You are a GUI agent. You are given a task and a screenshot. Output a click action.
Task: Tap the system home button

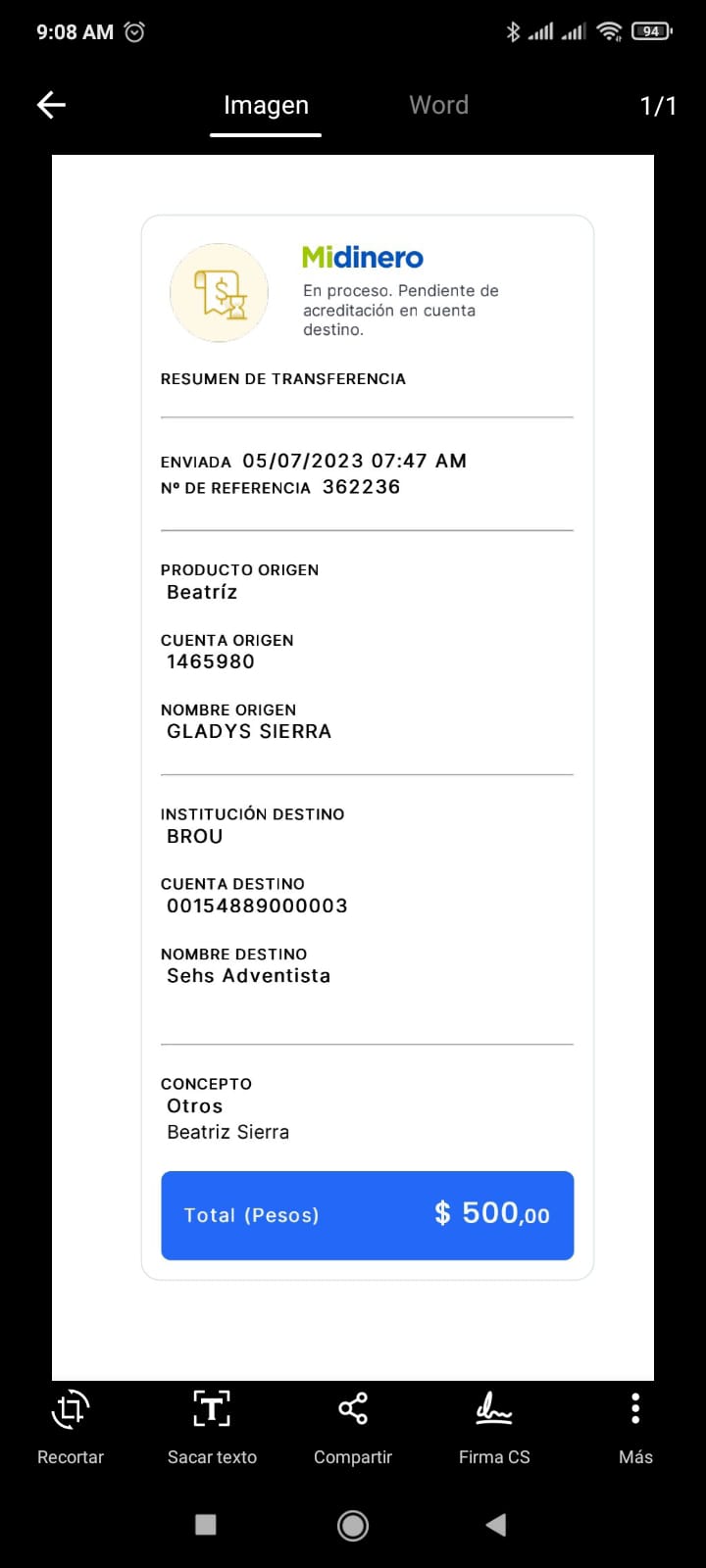(353, 1525)
